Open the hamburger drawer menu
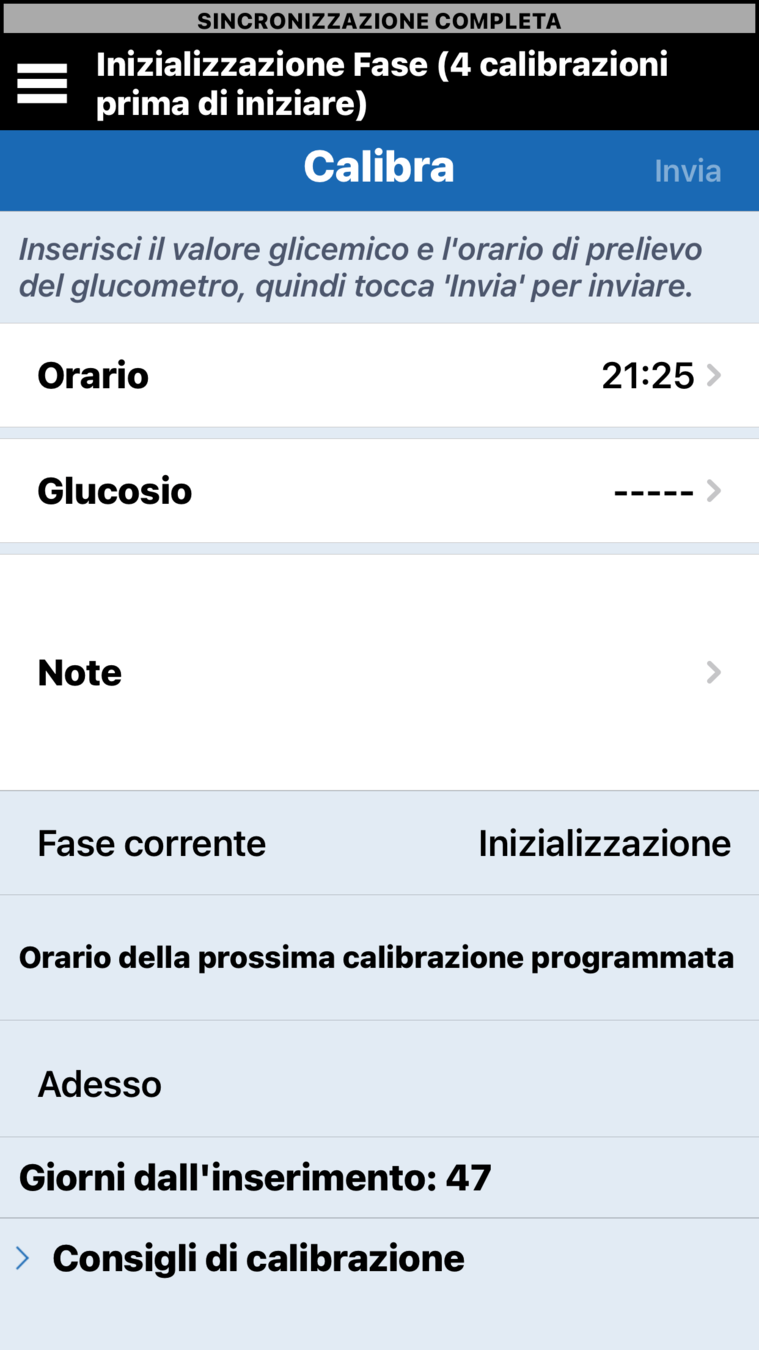Image resolution: width=759 pixels, height=1350 pixels. pos(42,84)
